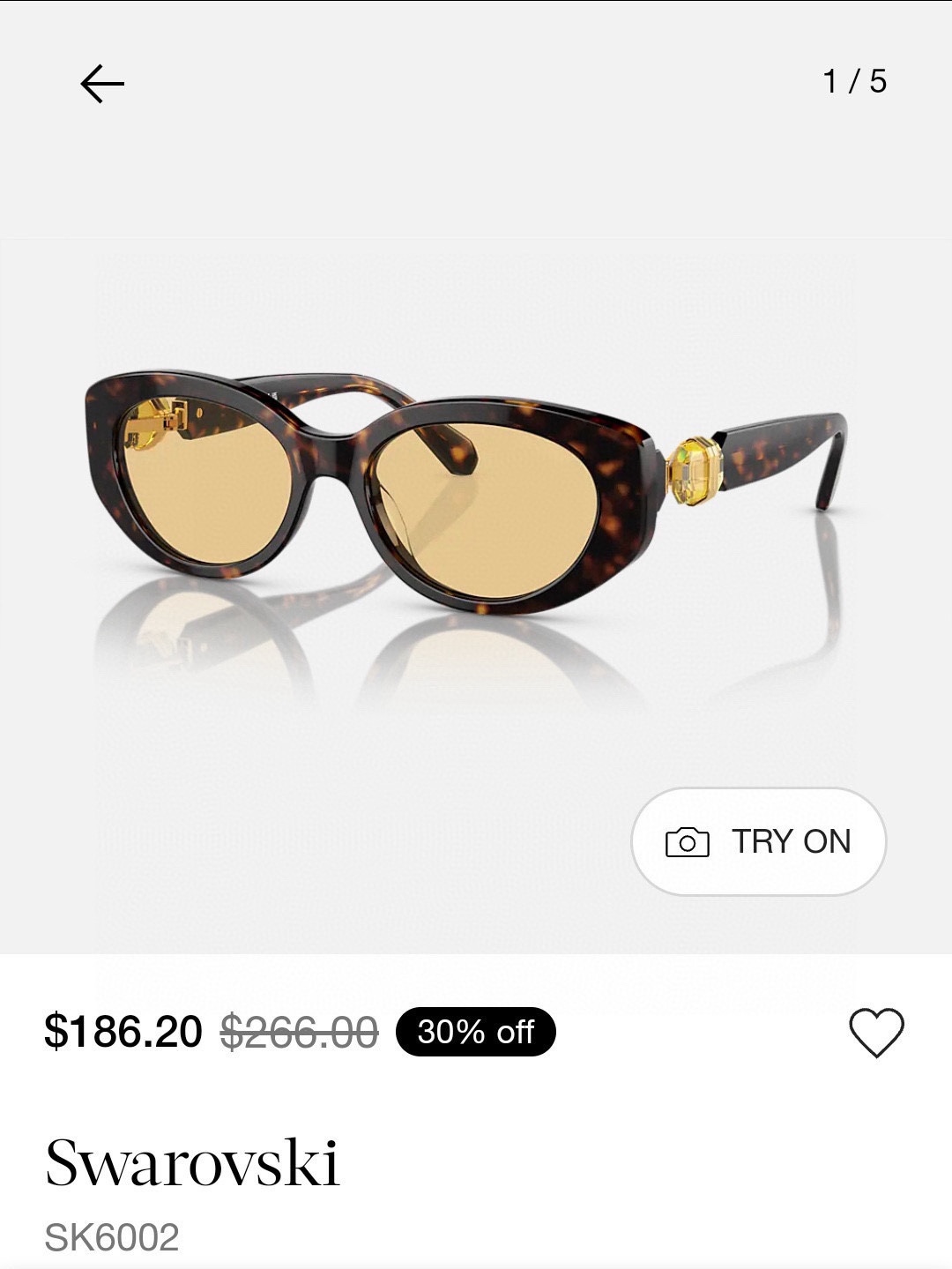Open the sunglasses product image
Screen dimensions: 952x1269
tap(467, 494)
